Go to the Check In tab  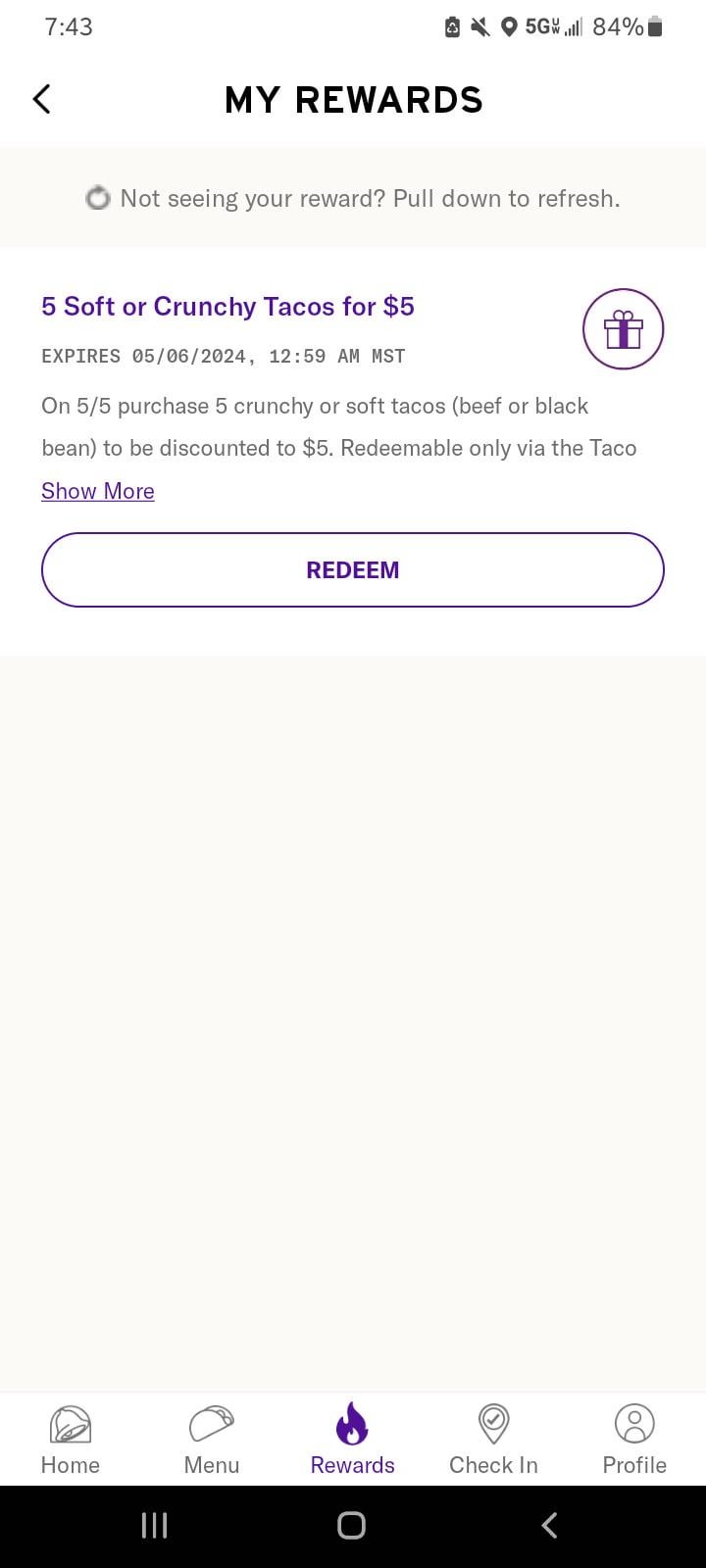493,1439
